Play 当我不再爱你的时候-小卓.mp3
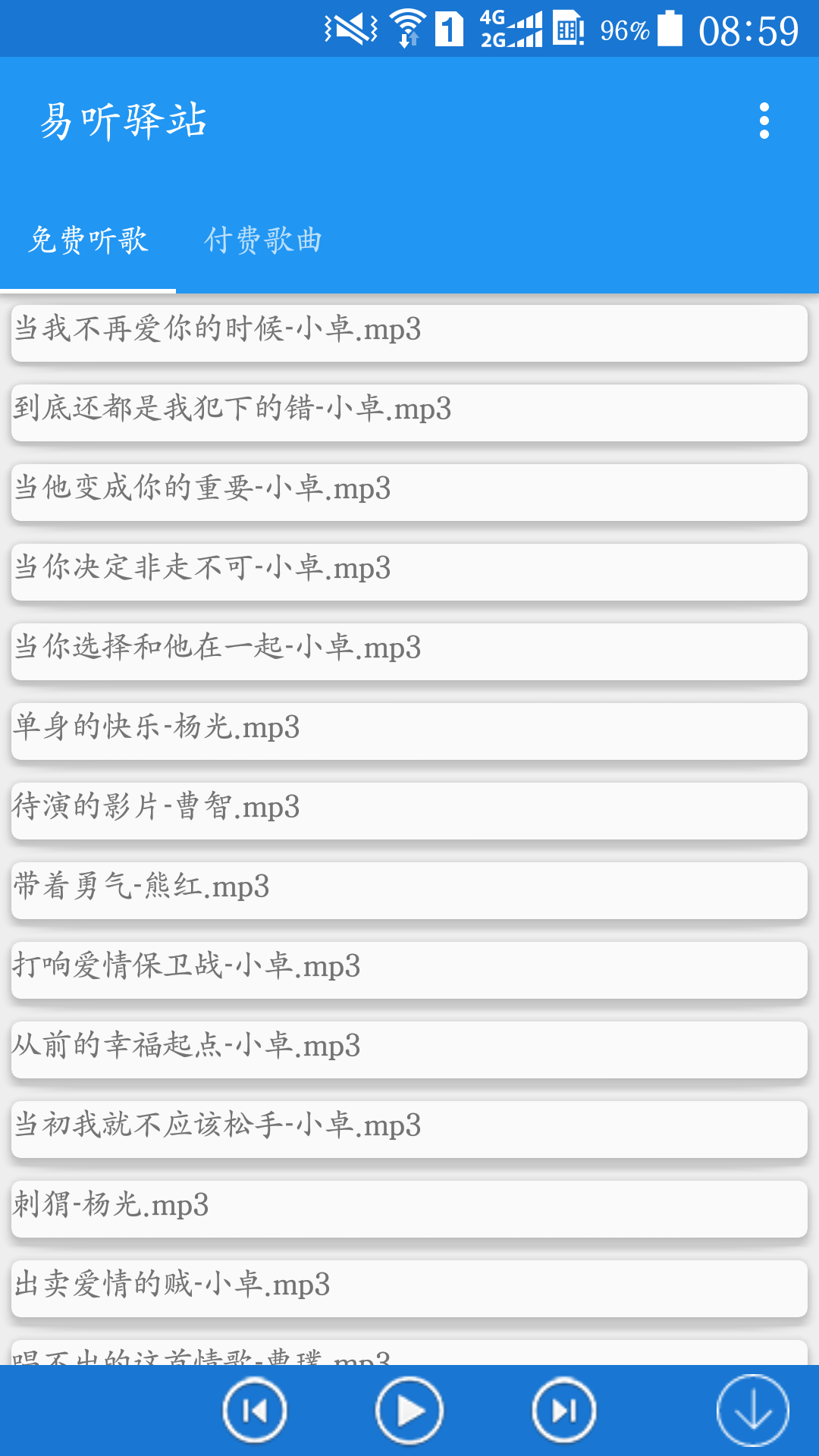 pyautogui.click(x=409, y=332)
